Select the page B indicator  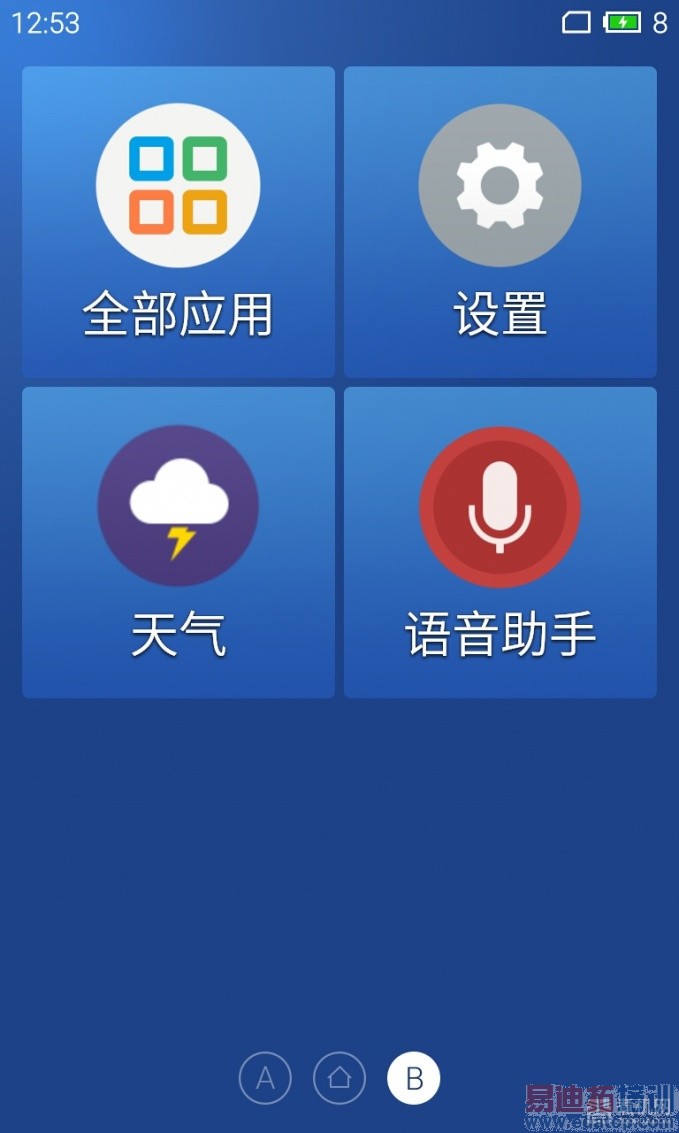(414, 1079)
